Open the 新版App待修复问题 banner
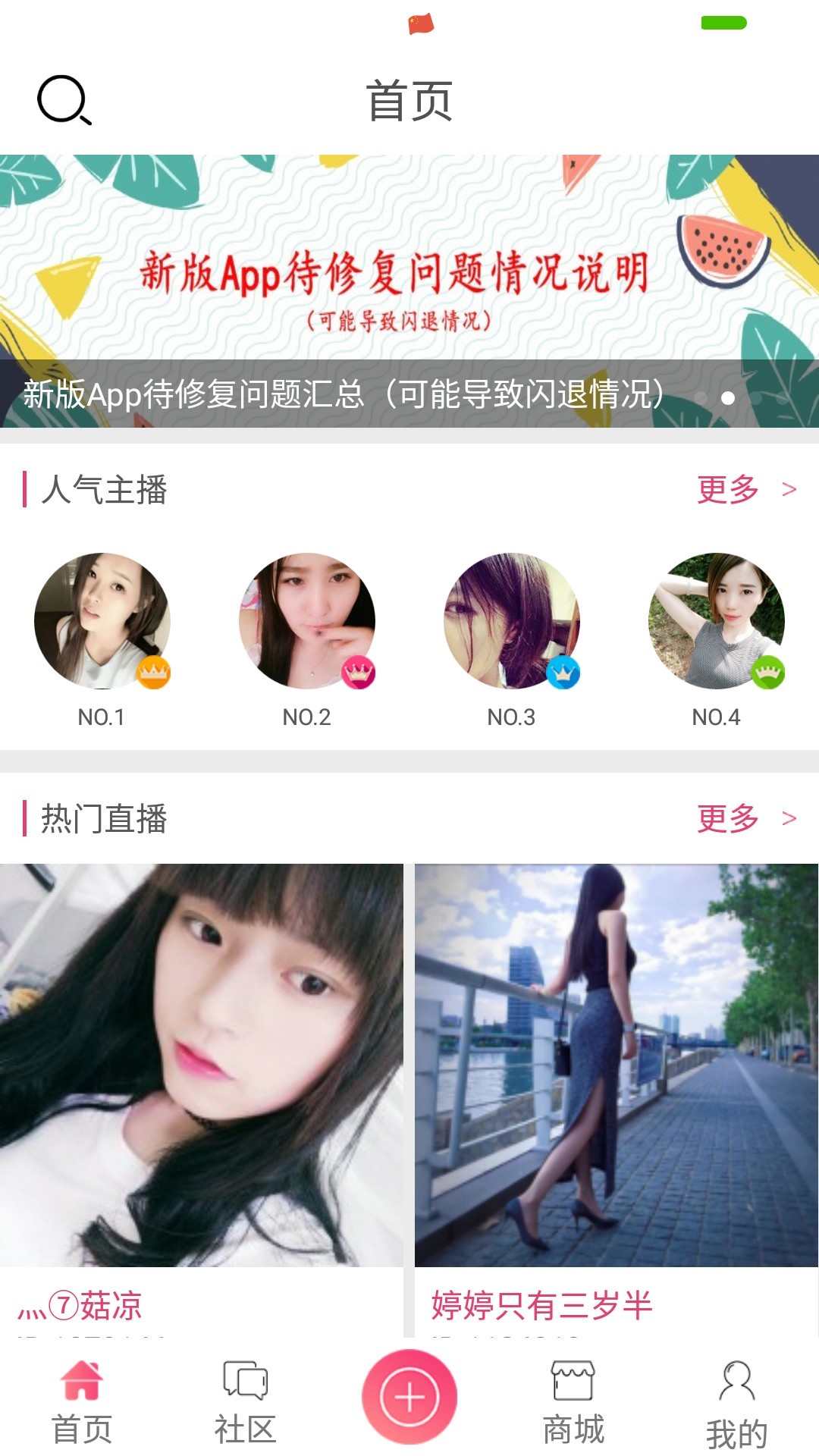Screen dimensions: 819x1456 pyautogui.click(x=409, y=290)
